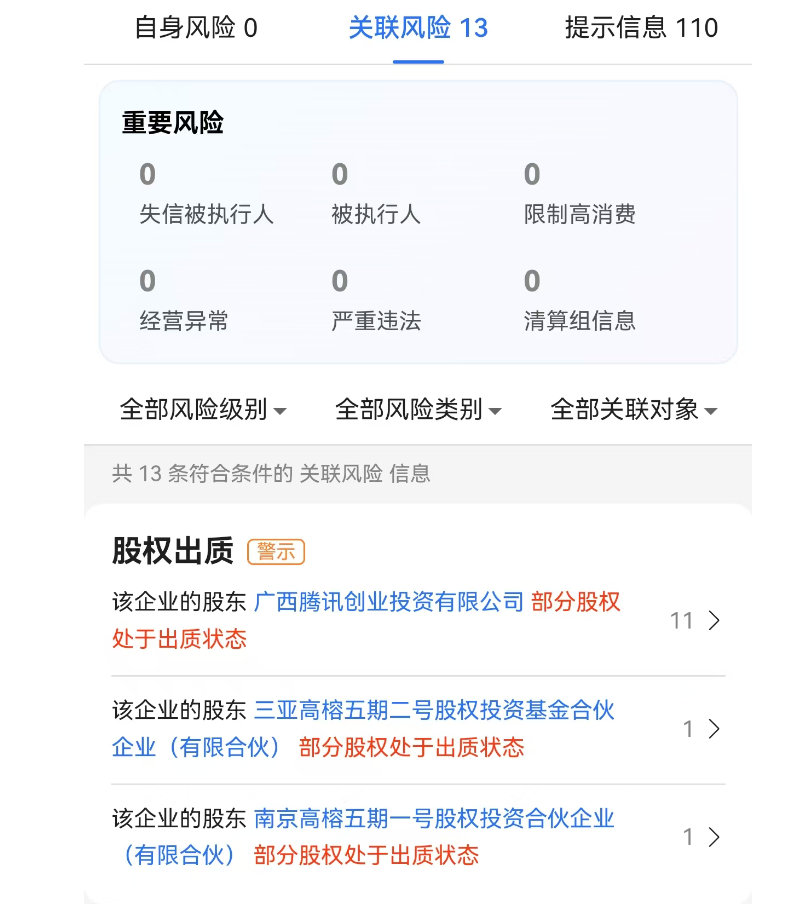810x904 pixels.
Task: Open the 广西腾讯创业投资有限公司 pledge row
Action: click(417, 621)
